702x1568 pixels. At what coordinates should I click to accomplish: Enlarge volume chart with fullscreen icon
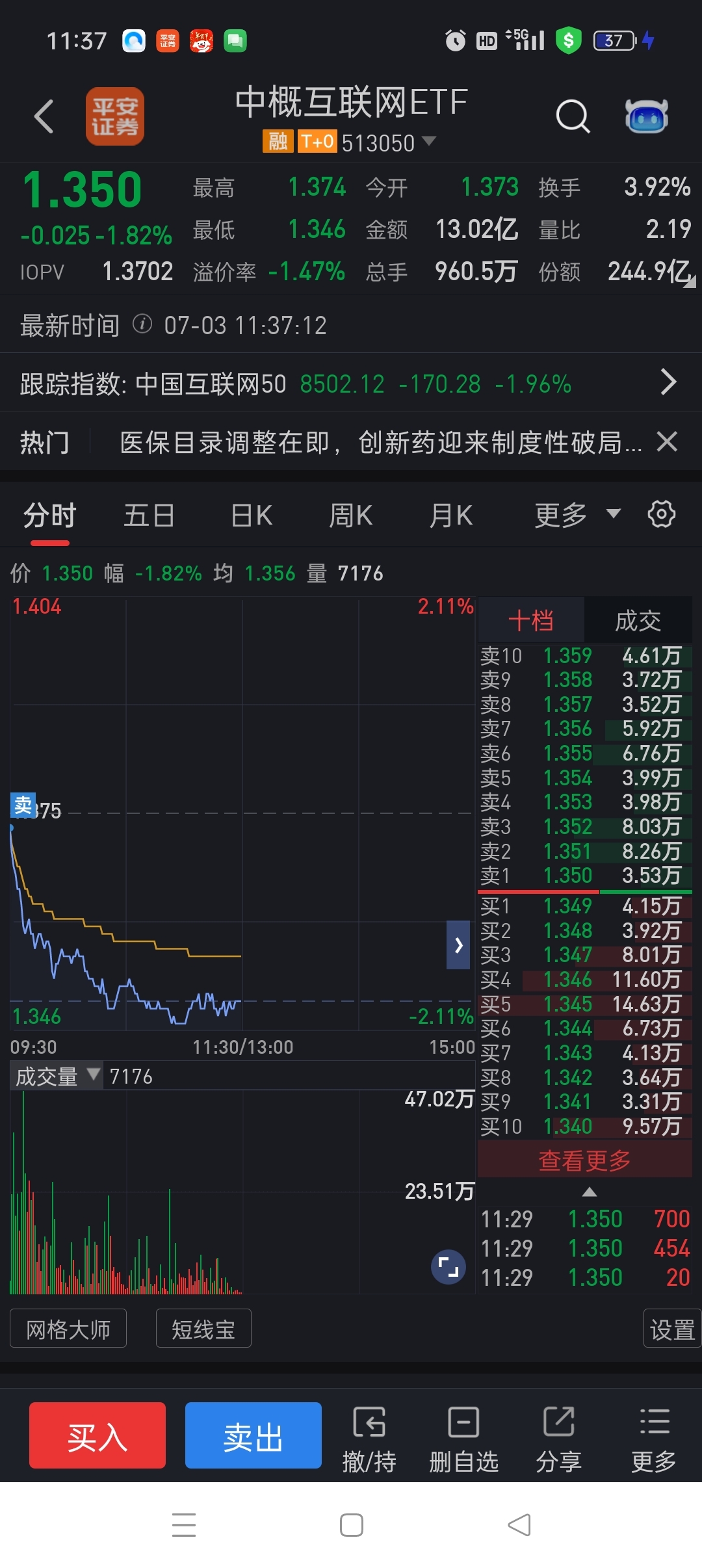pos(447,1266)
